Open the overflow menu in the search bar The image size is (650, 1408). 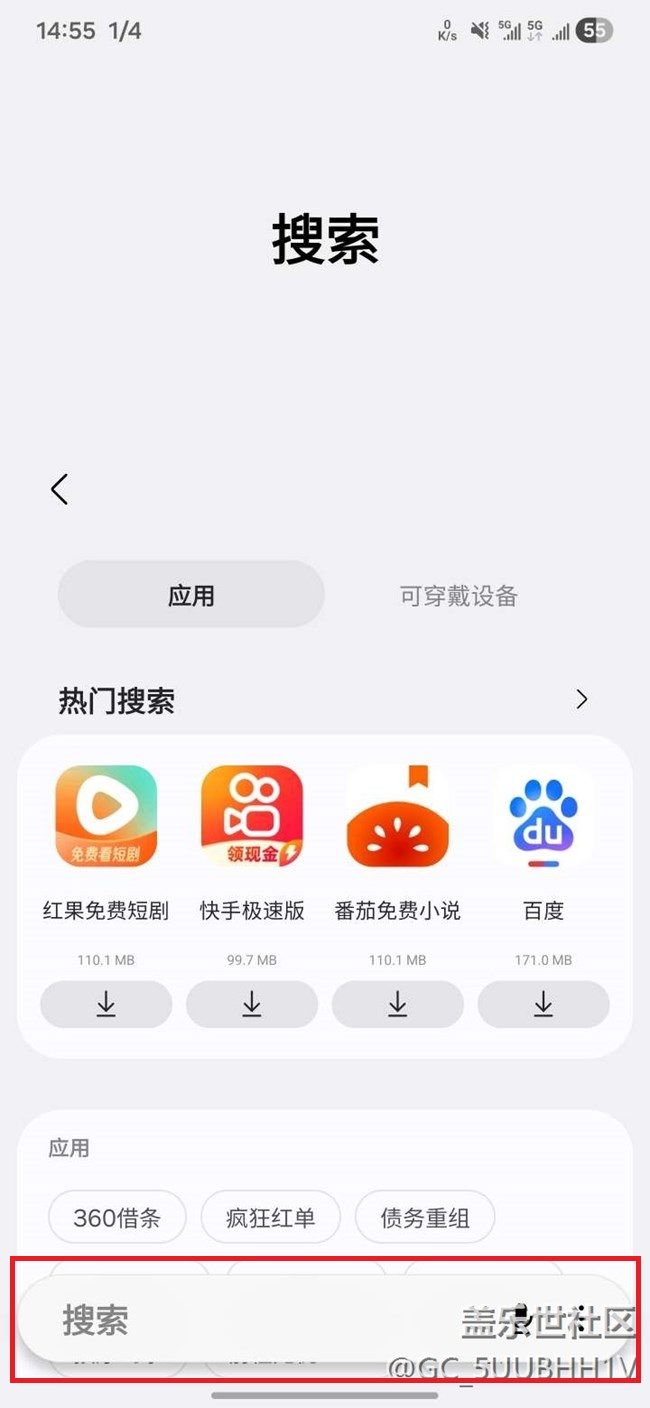point(580,1318)
